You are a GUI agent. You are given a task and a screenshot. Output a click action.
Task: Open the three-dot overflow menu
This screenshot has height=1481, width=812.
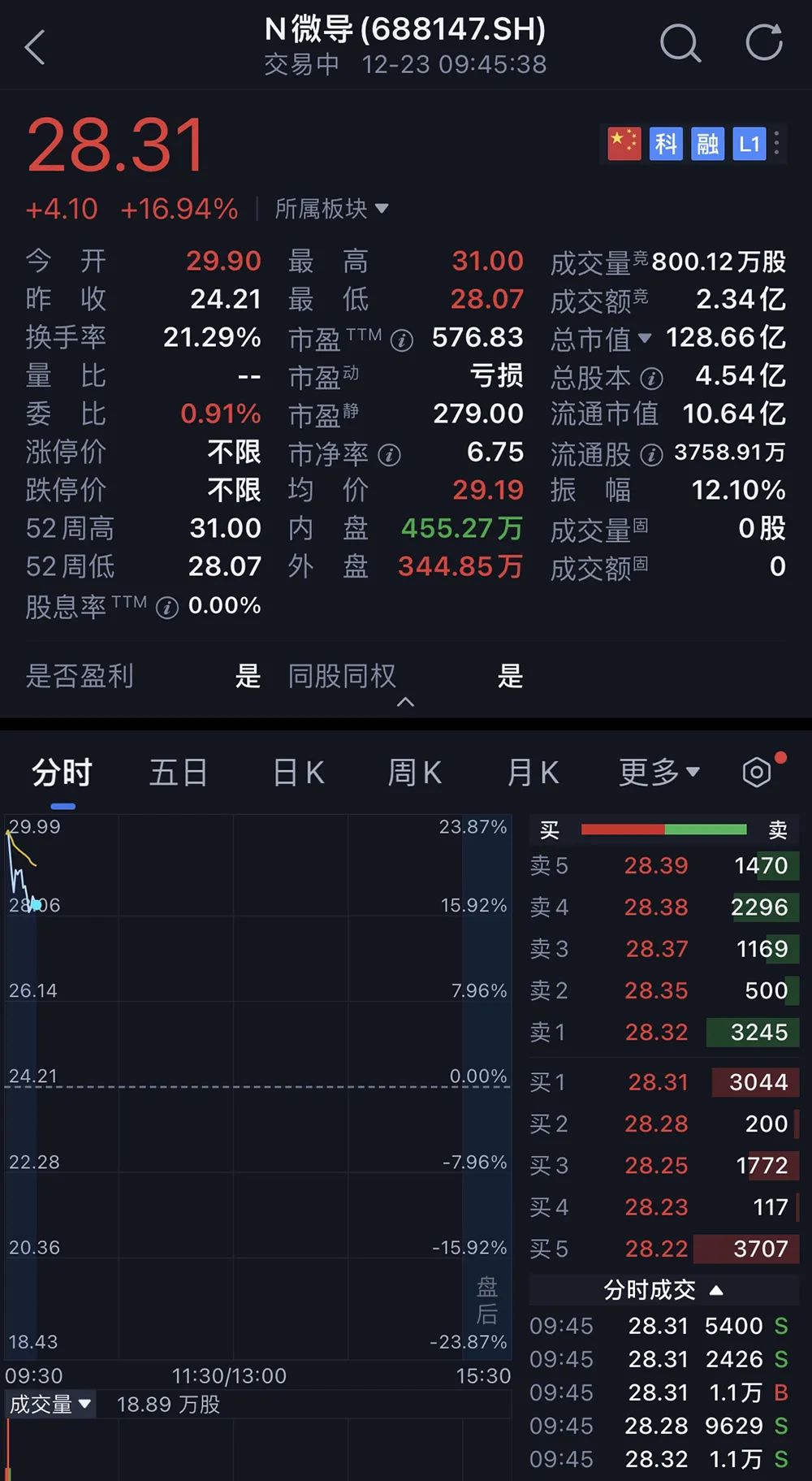pos(776,144)
